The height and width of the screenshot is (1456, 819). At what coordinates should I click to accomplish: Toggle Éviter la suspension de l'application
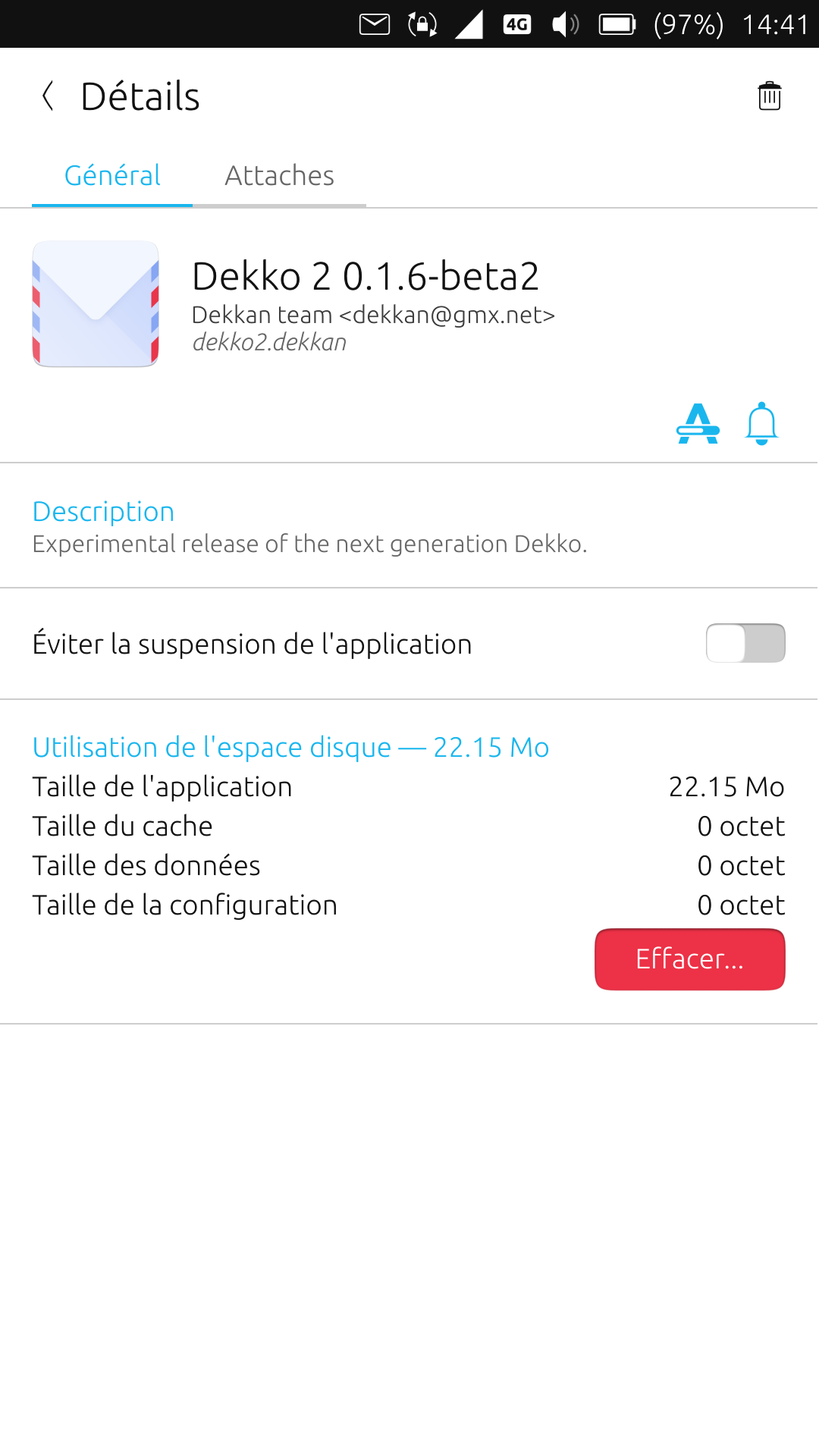745,643
